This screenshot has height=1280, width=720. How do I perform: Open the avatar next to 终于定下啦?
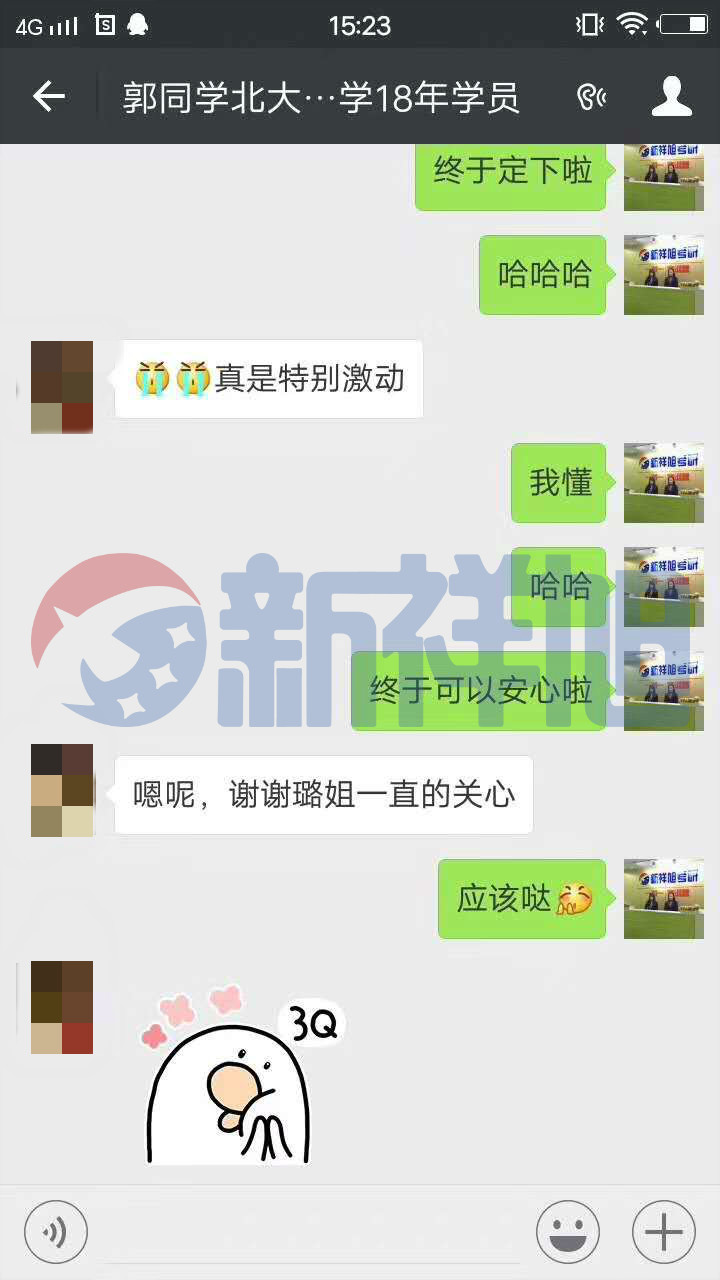[x=663, y=178]
